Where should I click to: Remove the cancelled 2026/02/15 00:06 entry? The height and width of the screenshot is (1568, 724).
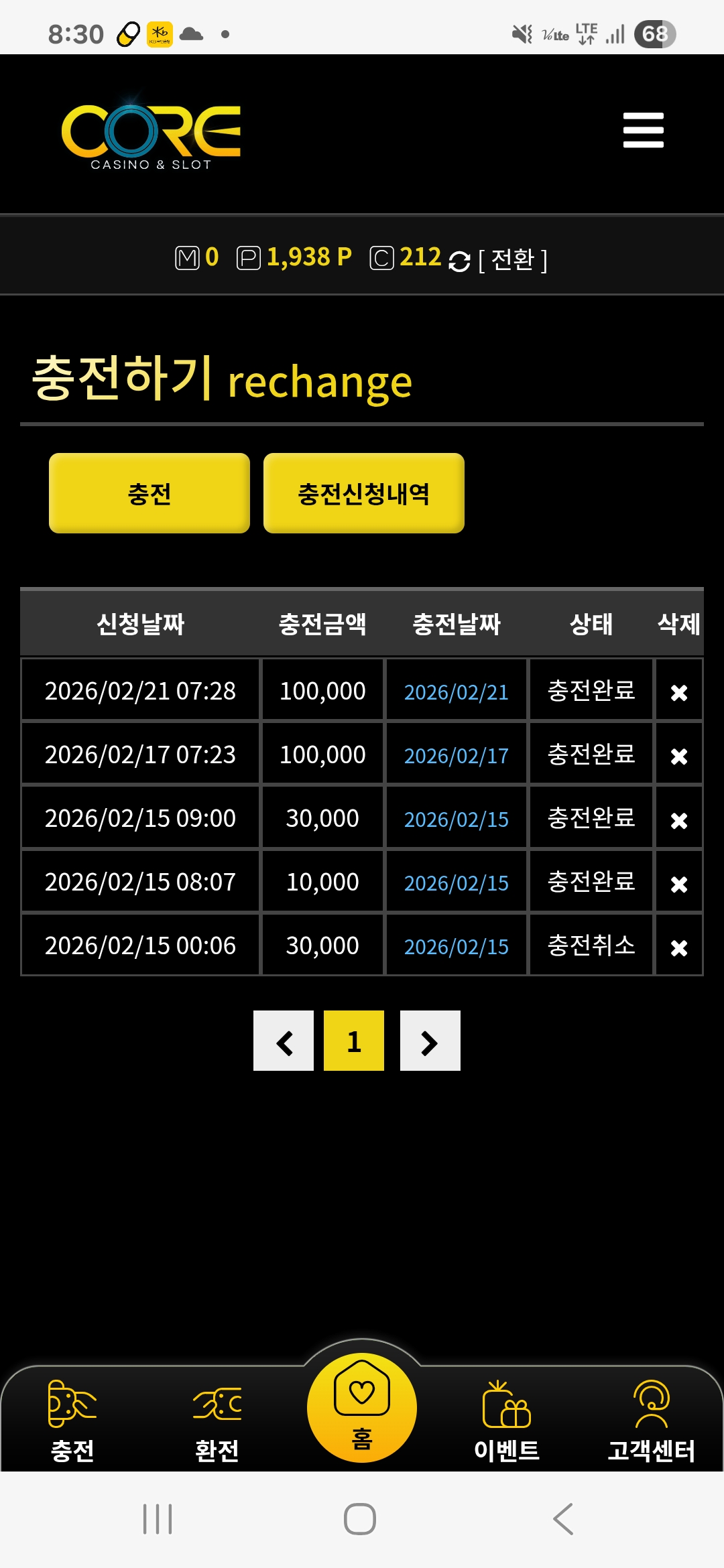click(678, 947)
